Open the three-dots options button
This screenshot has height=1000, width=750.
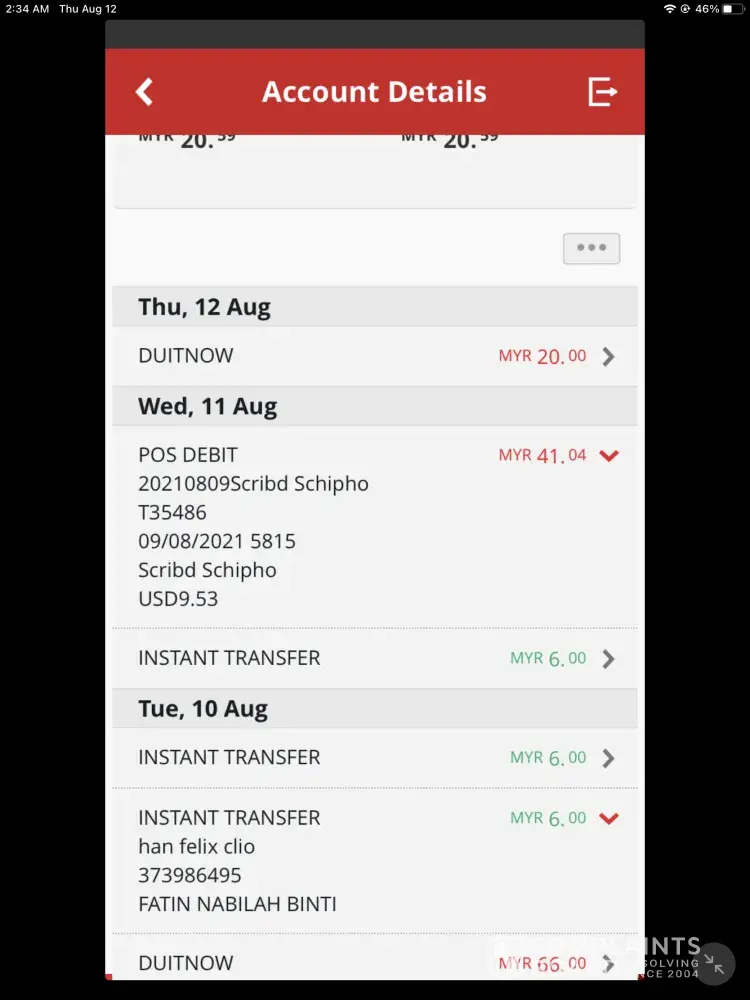591,248
